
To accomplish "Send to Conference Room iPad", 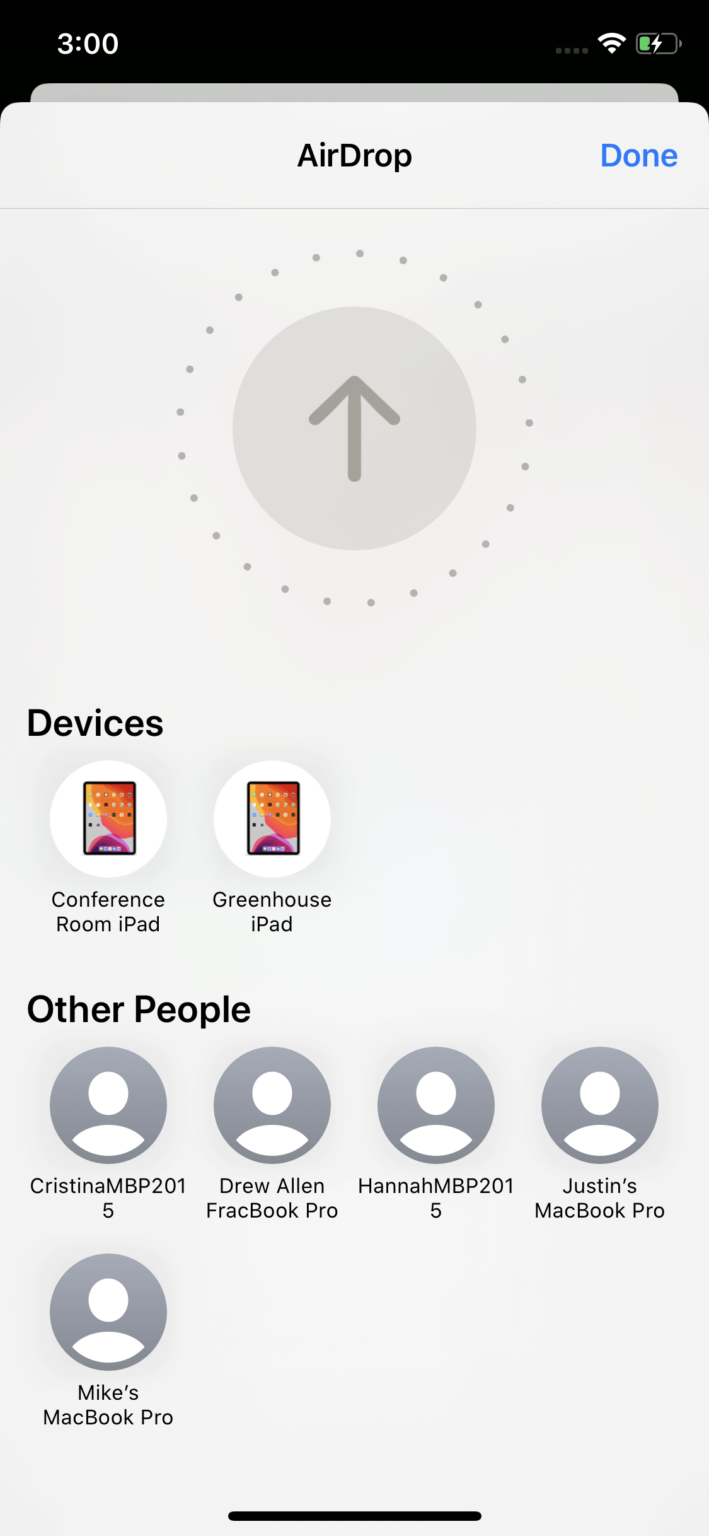I will 108,819.
